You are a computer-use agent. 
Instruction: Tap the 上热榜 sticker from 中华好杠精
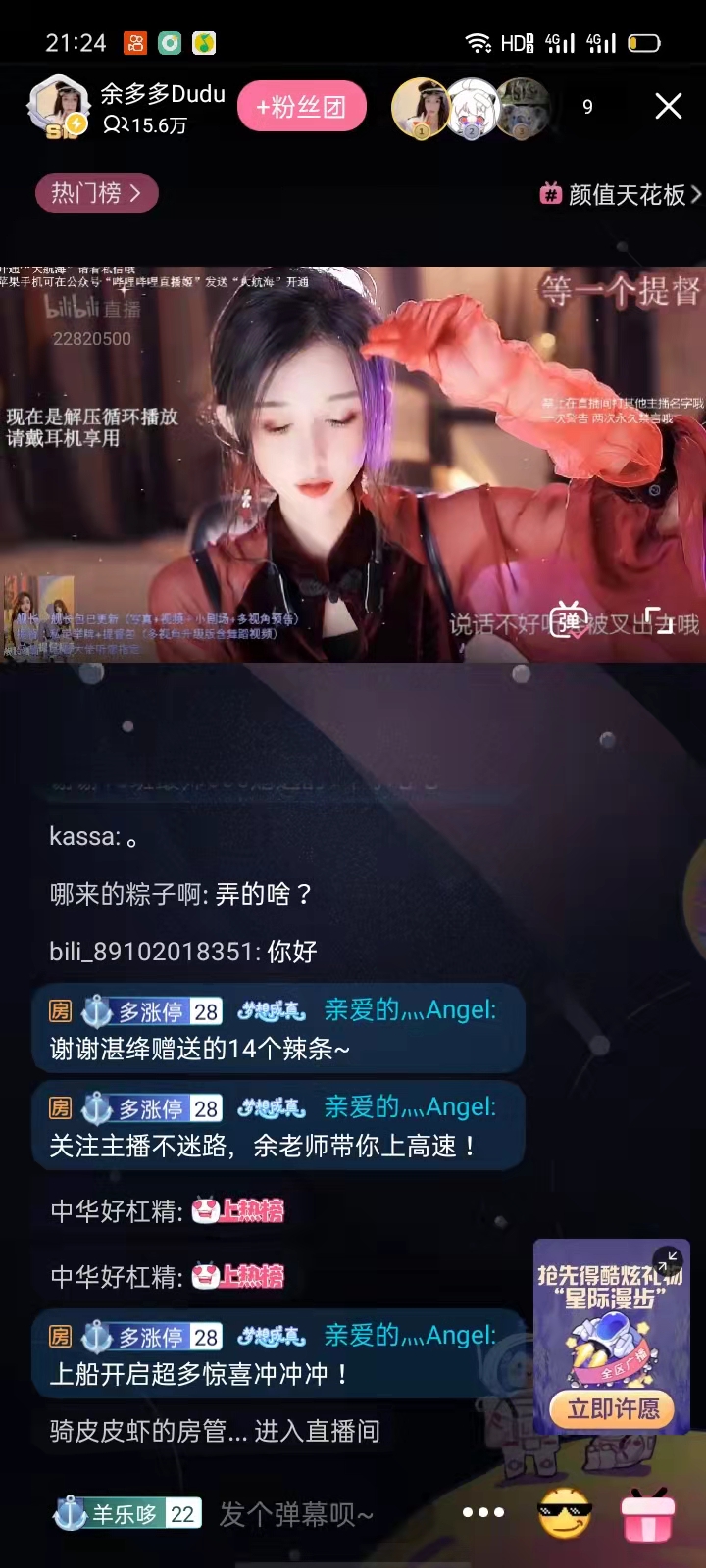click(239, 1211)
